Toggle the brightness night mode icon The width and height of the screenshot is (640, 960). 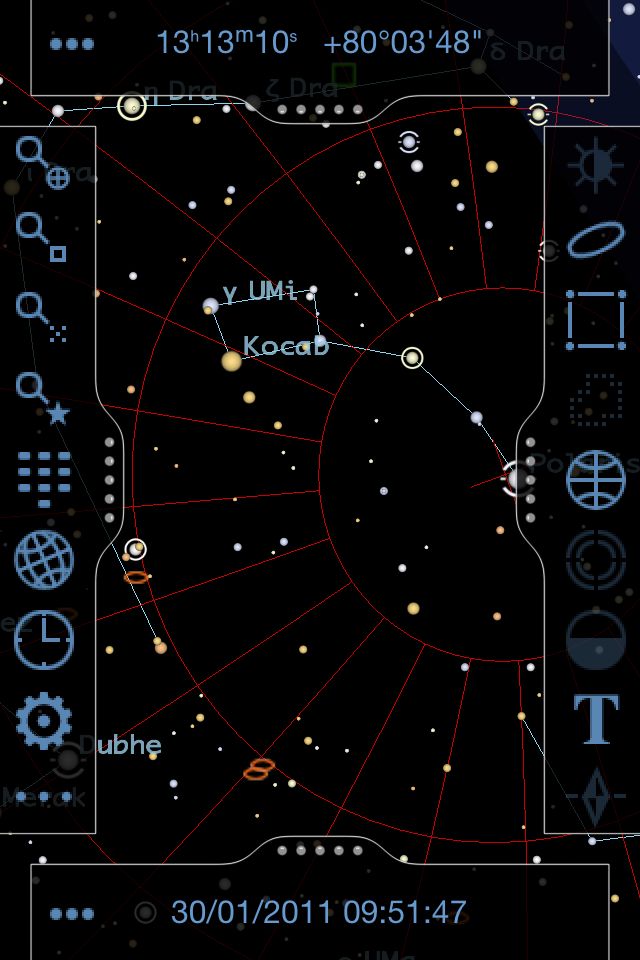click(x=596, y=163)
